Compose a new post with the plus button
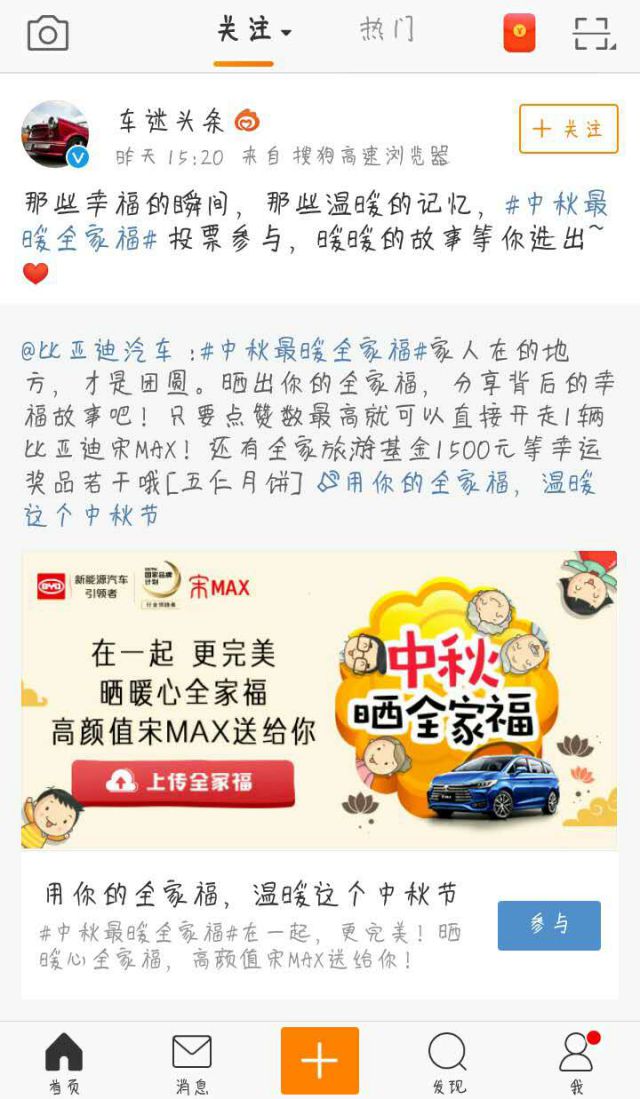 [319, 1060]
